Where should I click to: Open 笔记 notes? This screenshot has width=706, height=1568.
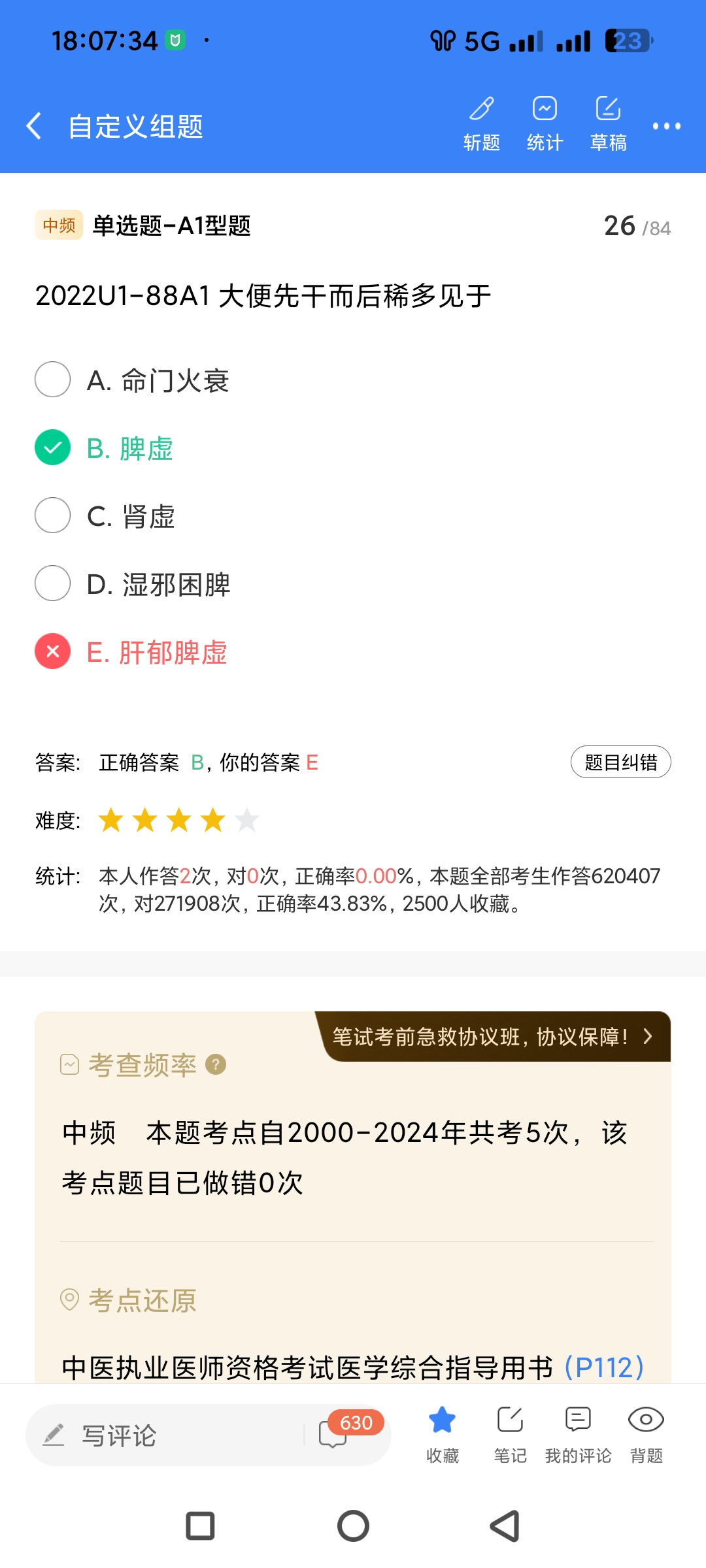[x=510, y=1433]
